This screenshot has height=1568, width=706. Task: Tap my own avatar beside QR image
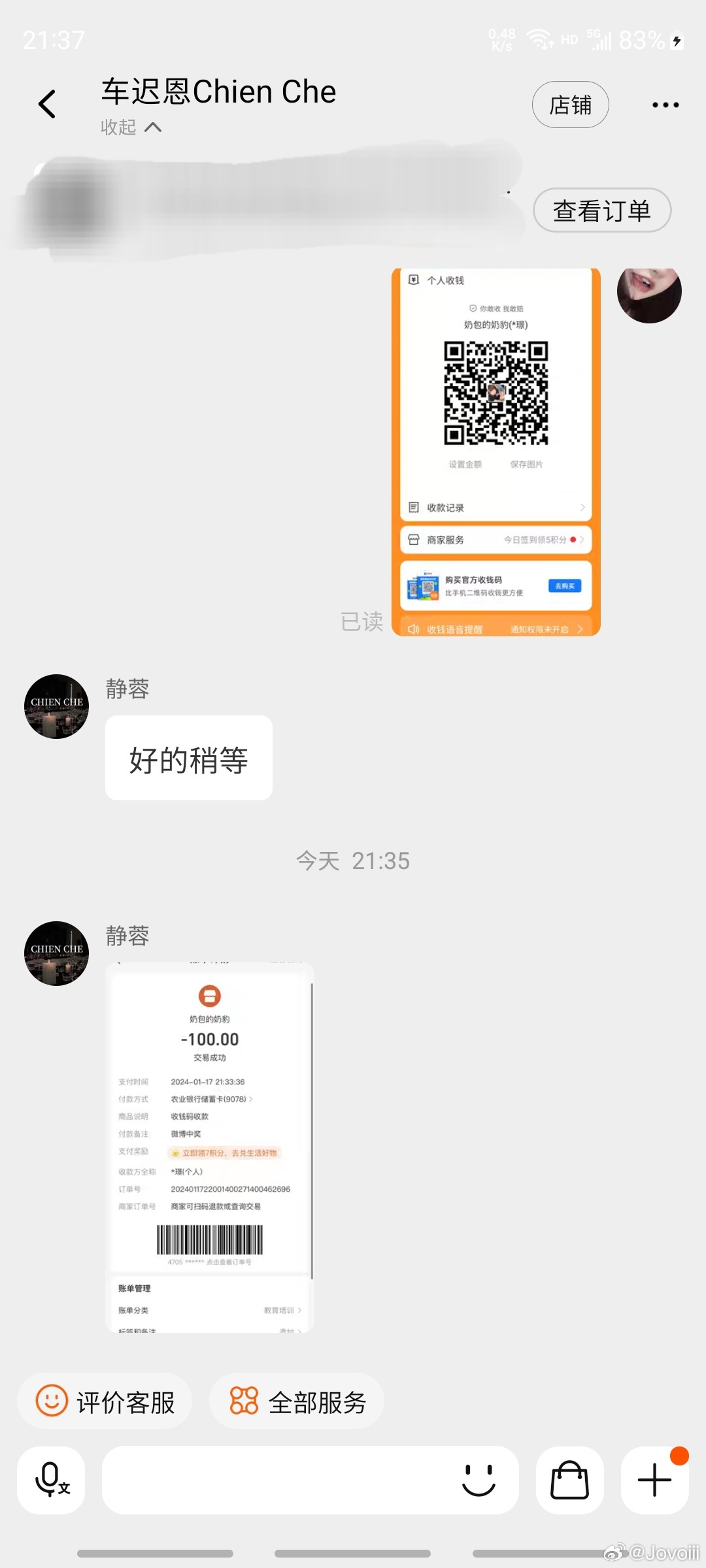click(649, 292)
